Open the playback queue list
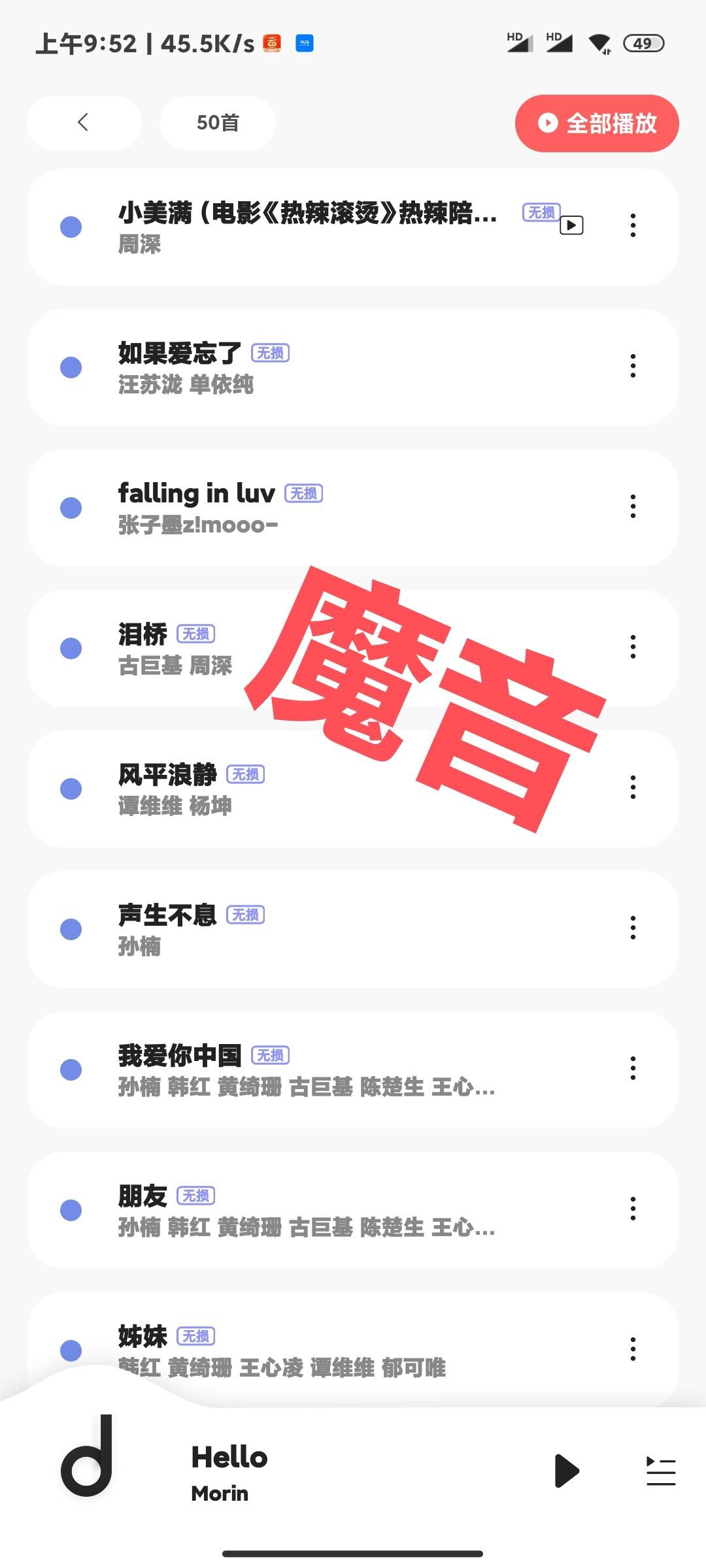The height and width of the screenshot is (1568, 706). pyautogui.click(x=660, y=1471)
